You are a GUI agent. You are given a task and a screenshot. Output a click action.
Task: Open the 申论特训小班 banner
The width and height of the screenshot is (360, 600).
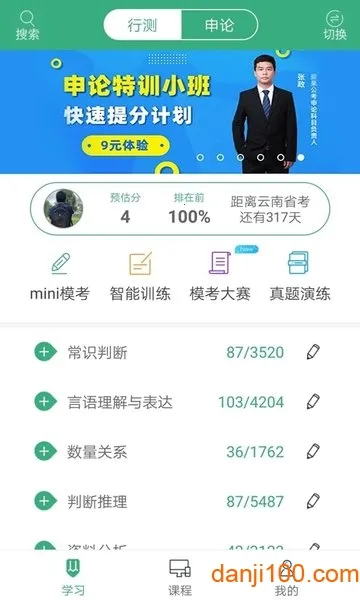pyautogui.click(x=180, y=112)
